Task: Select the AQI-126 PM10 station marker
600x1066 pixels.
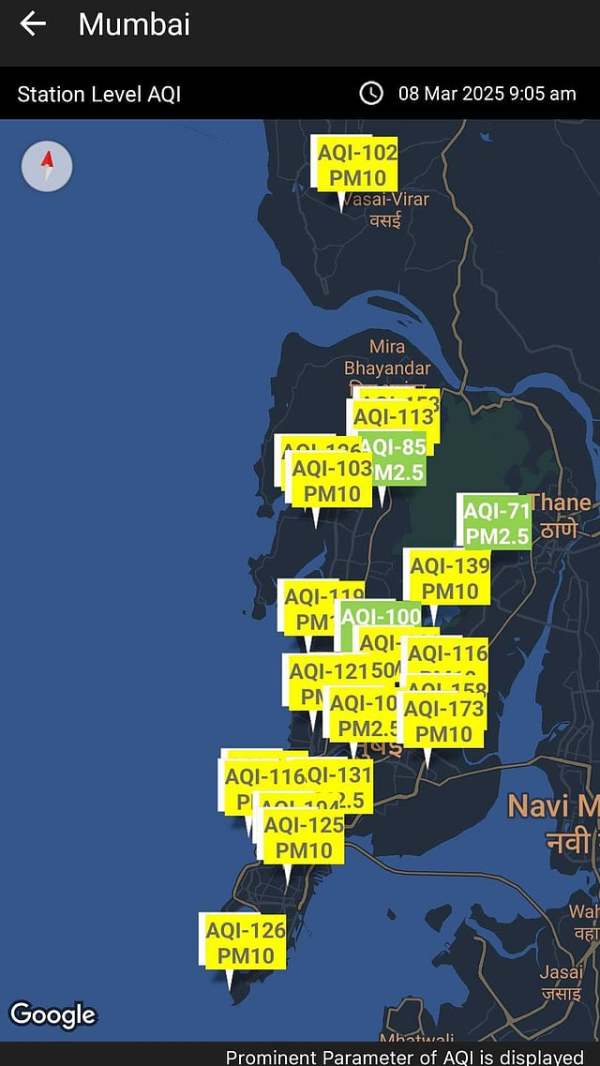Action: pyautogui.click(x=245, y=942)
